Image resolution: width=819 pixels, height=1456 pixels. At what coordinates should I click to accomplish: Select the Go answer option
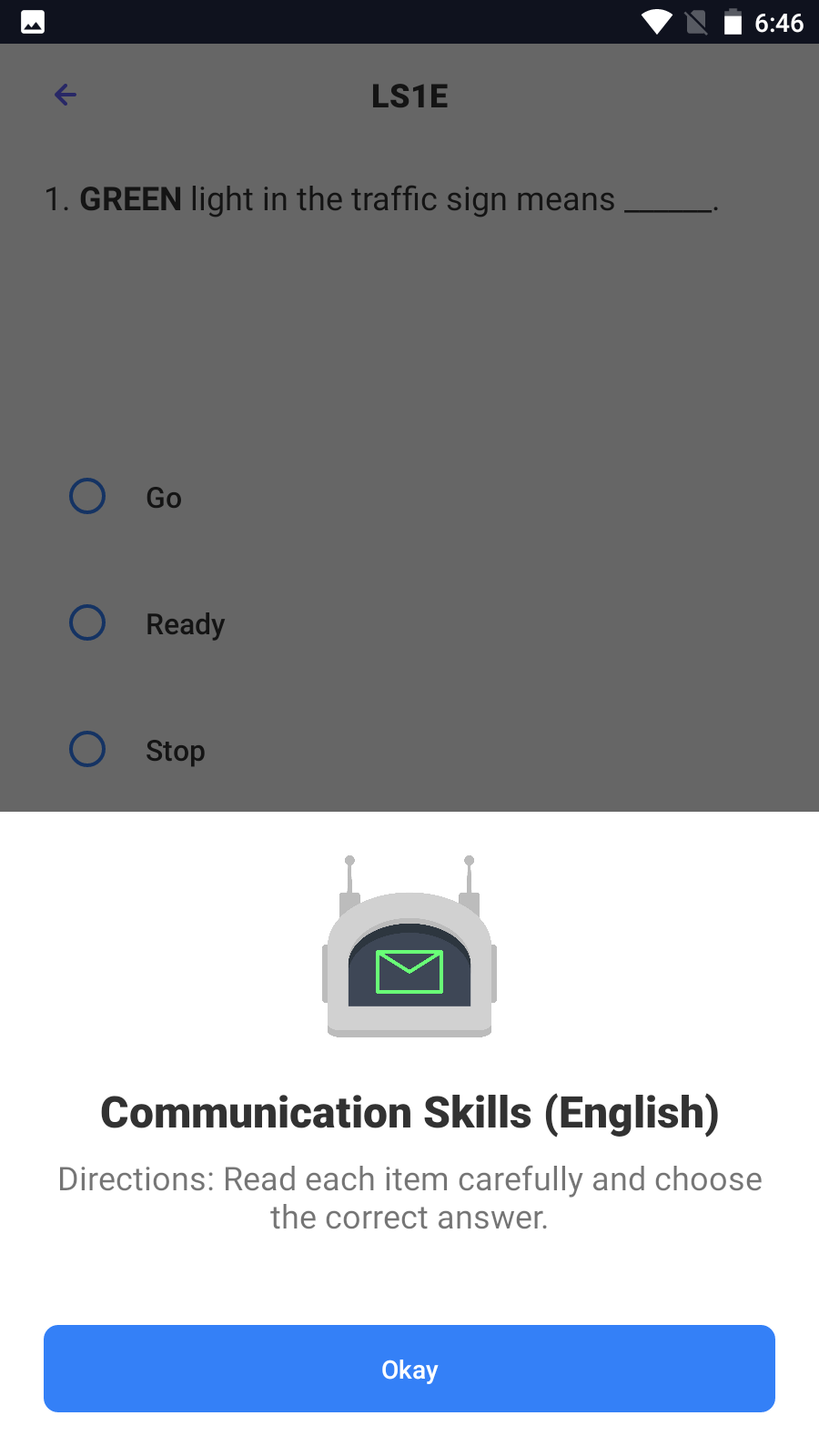click(88, 497)
